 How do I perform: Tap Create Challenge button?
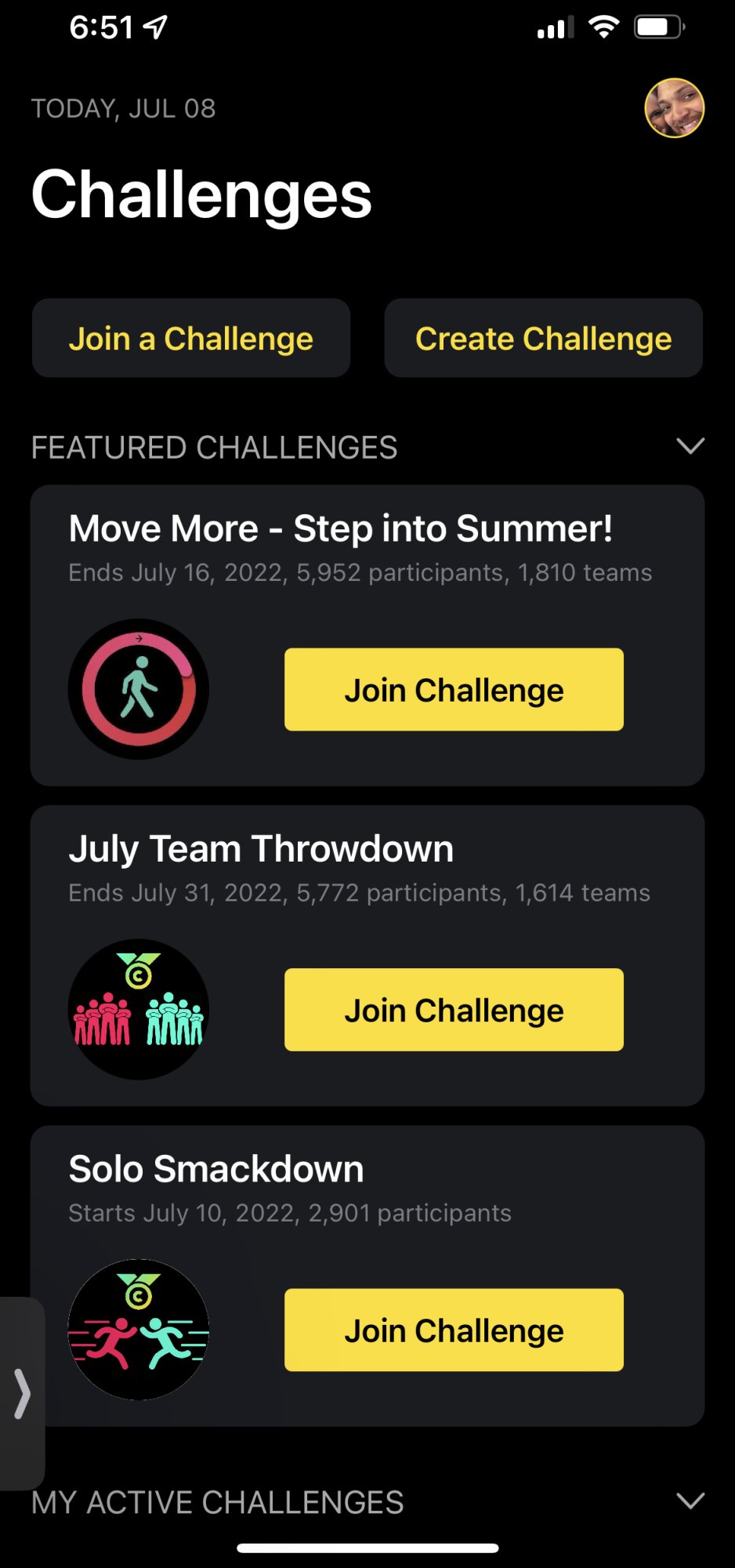(x=543, y=339)
